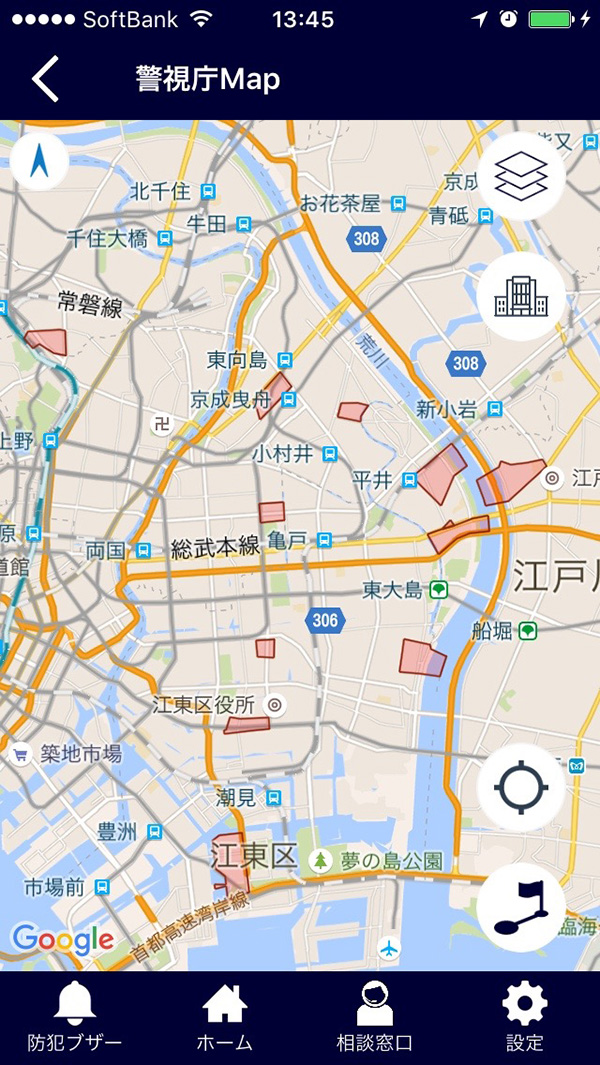Open the 相談窓口 tab
The width and height of the screenshot is (600, 1065).
pyautogui.click(x=375, y=1017)
